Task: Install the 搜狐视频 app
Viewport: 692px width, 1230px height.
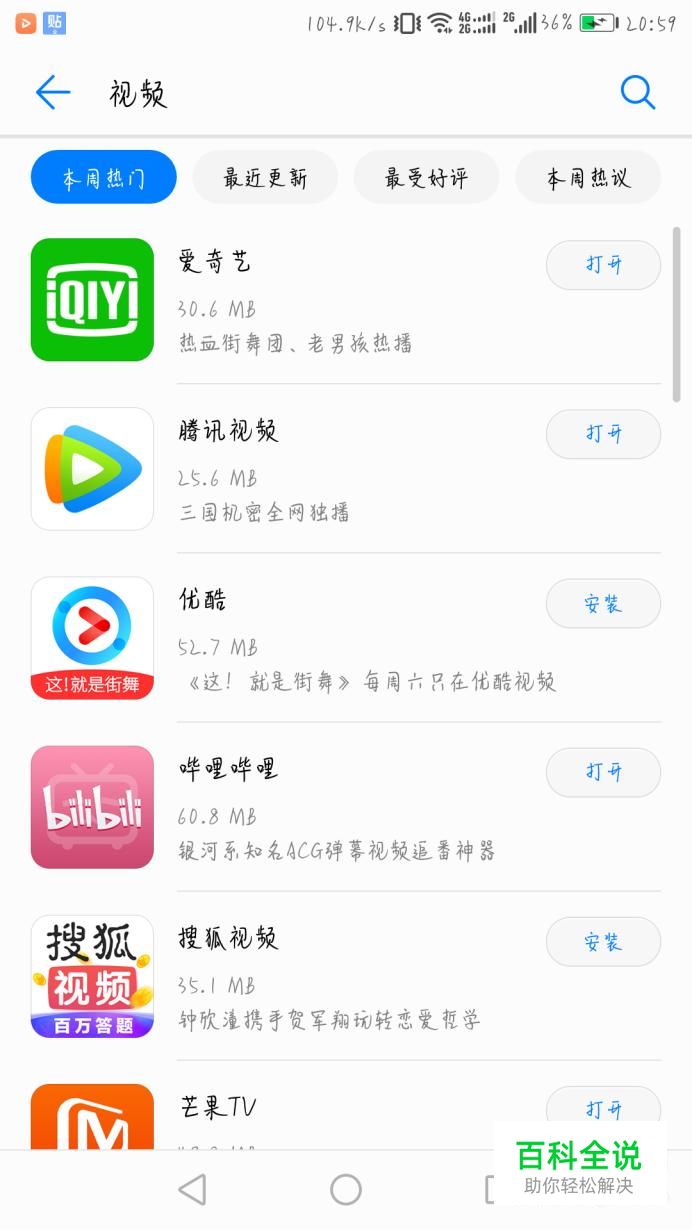Action: tap(603, 941)
